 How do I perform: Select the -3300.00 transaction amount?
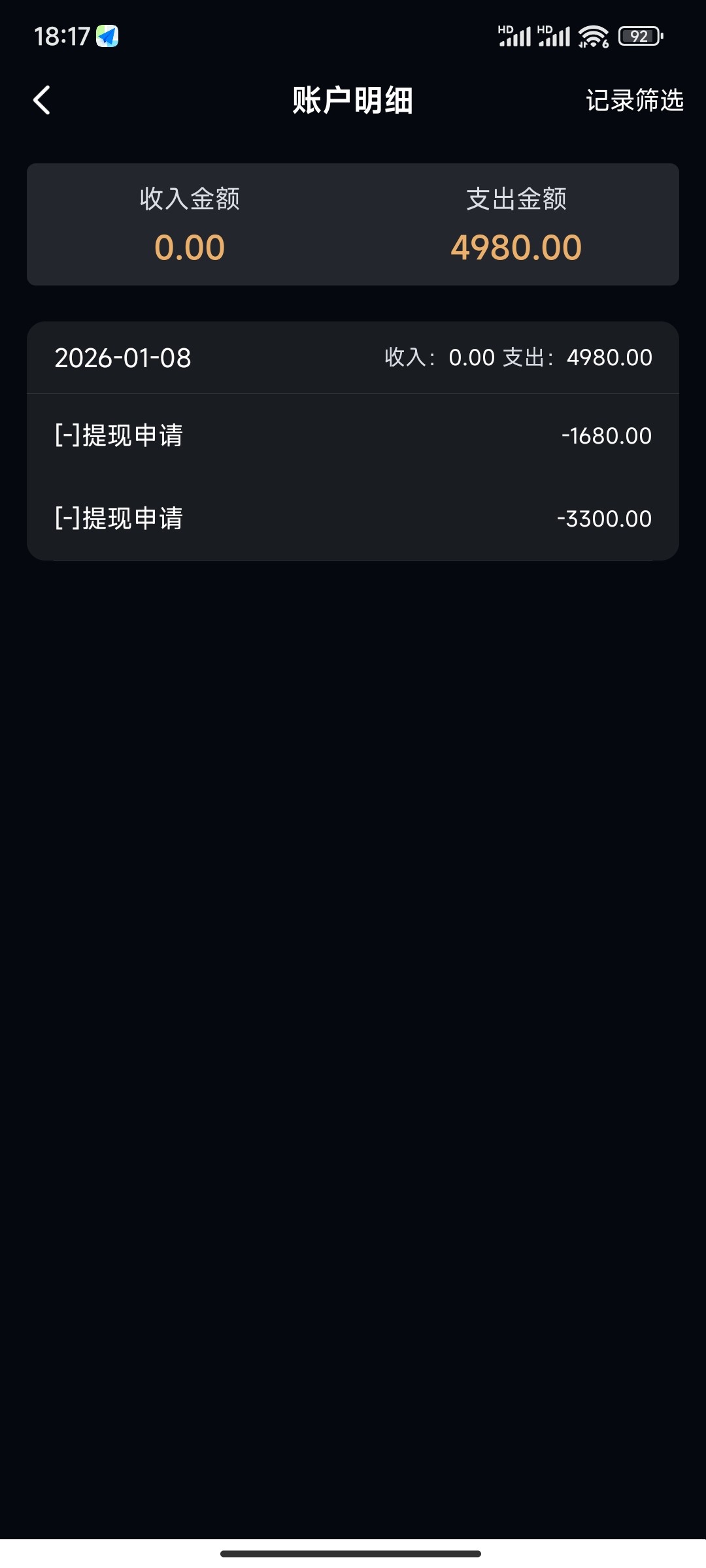pyautogui.click(x=603, y=517)
